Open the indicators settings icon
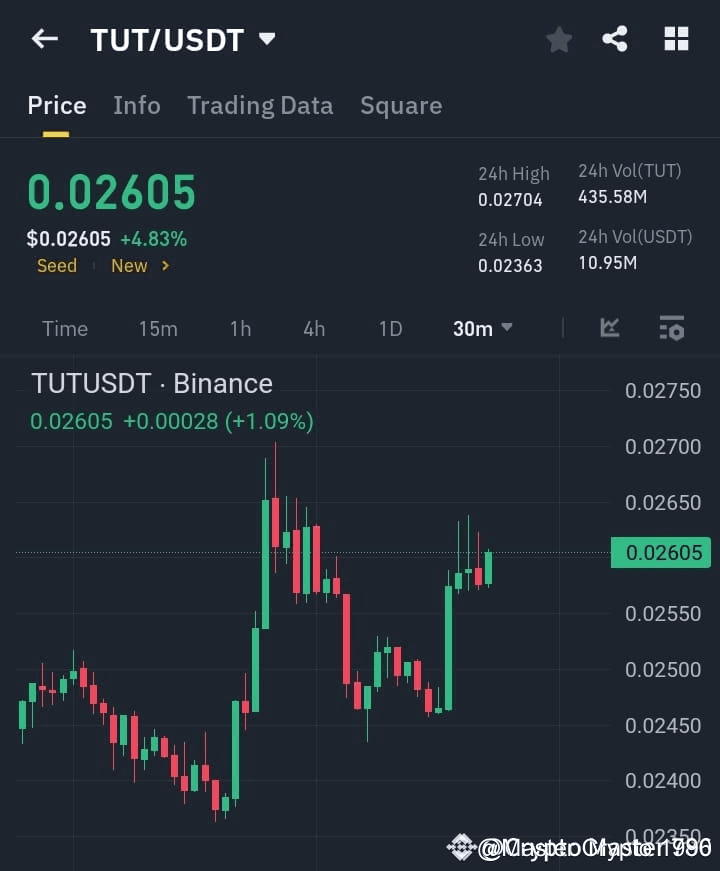Image resolution: width=720 pixels, height=871 pixels. 670,328
